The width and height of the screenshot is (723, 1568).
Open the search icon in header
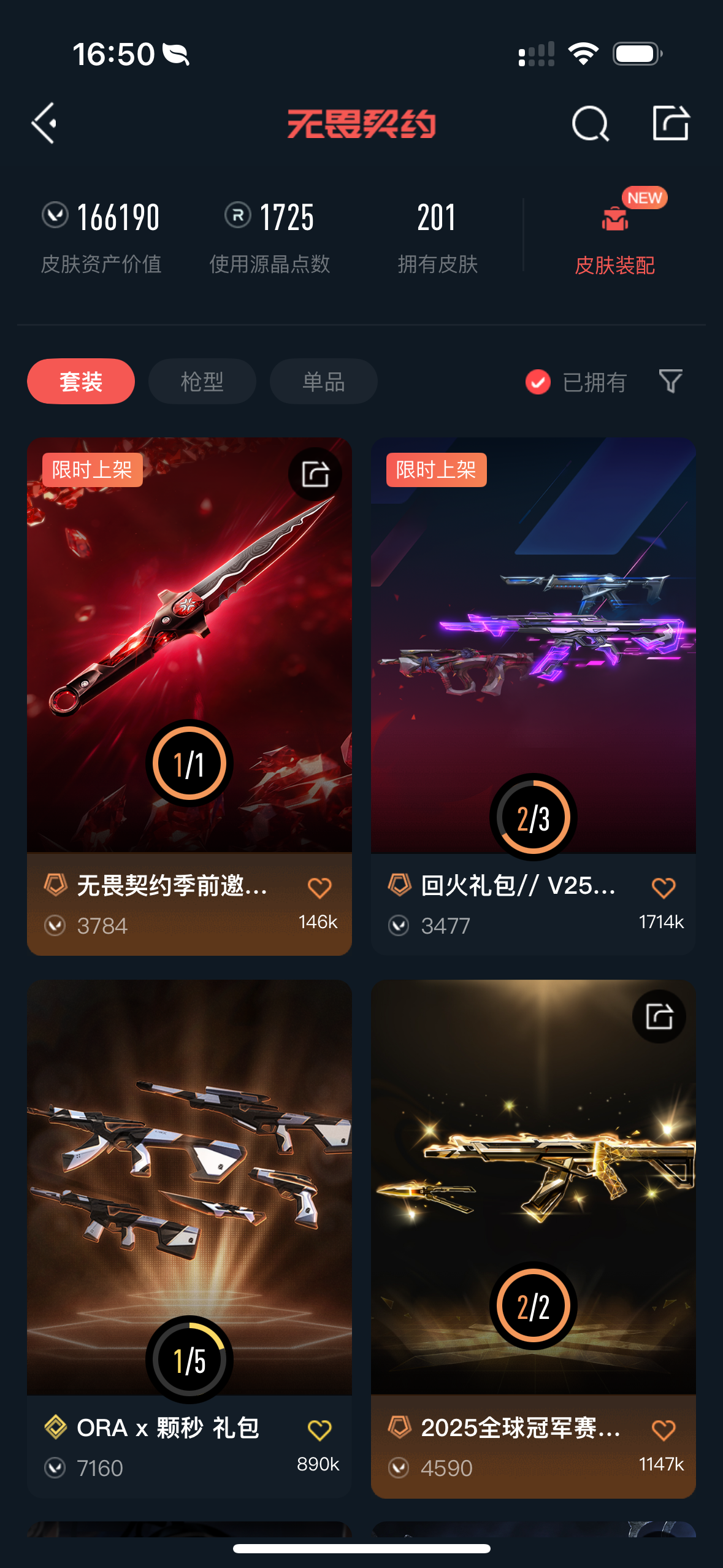point(589,123)
